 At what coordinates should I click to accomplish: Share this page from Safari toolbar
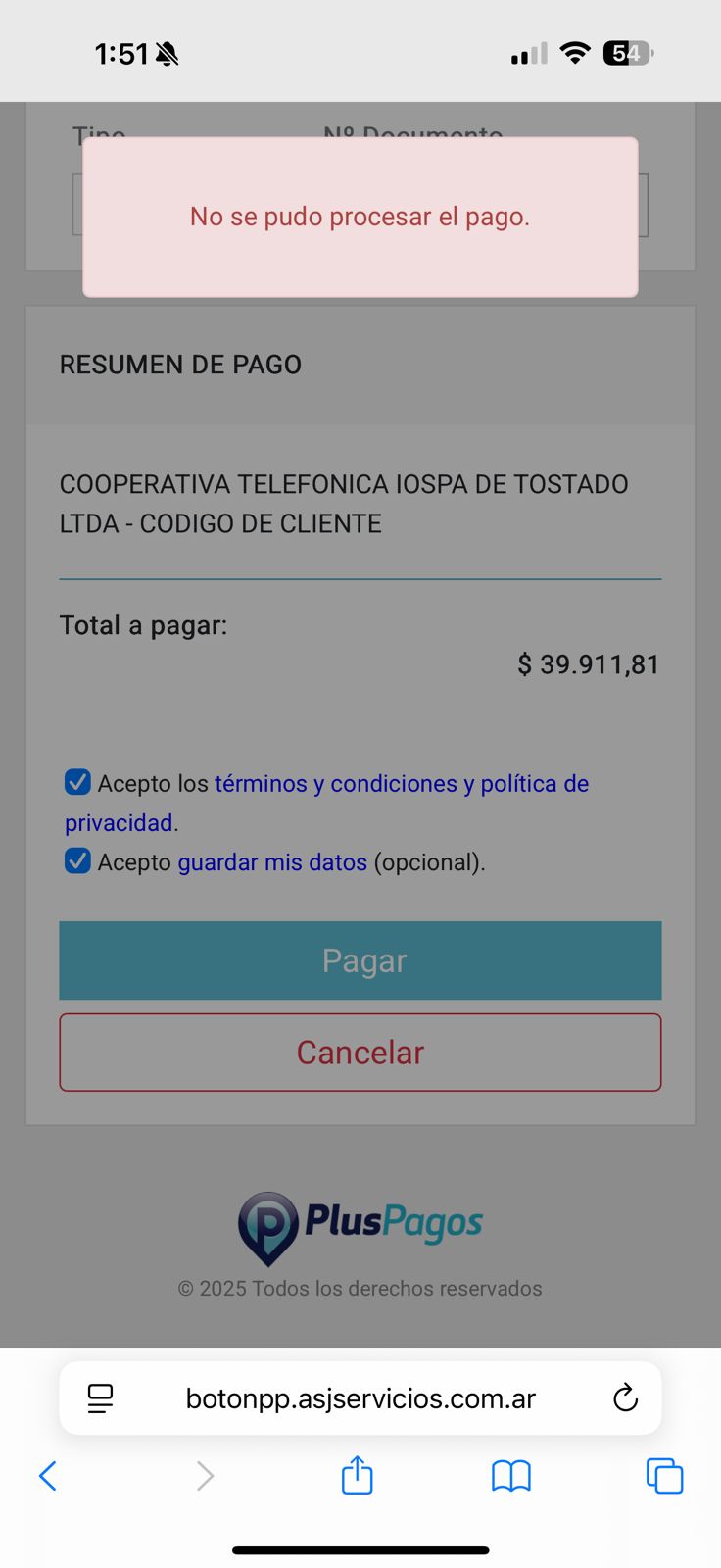(358, 1476)
